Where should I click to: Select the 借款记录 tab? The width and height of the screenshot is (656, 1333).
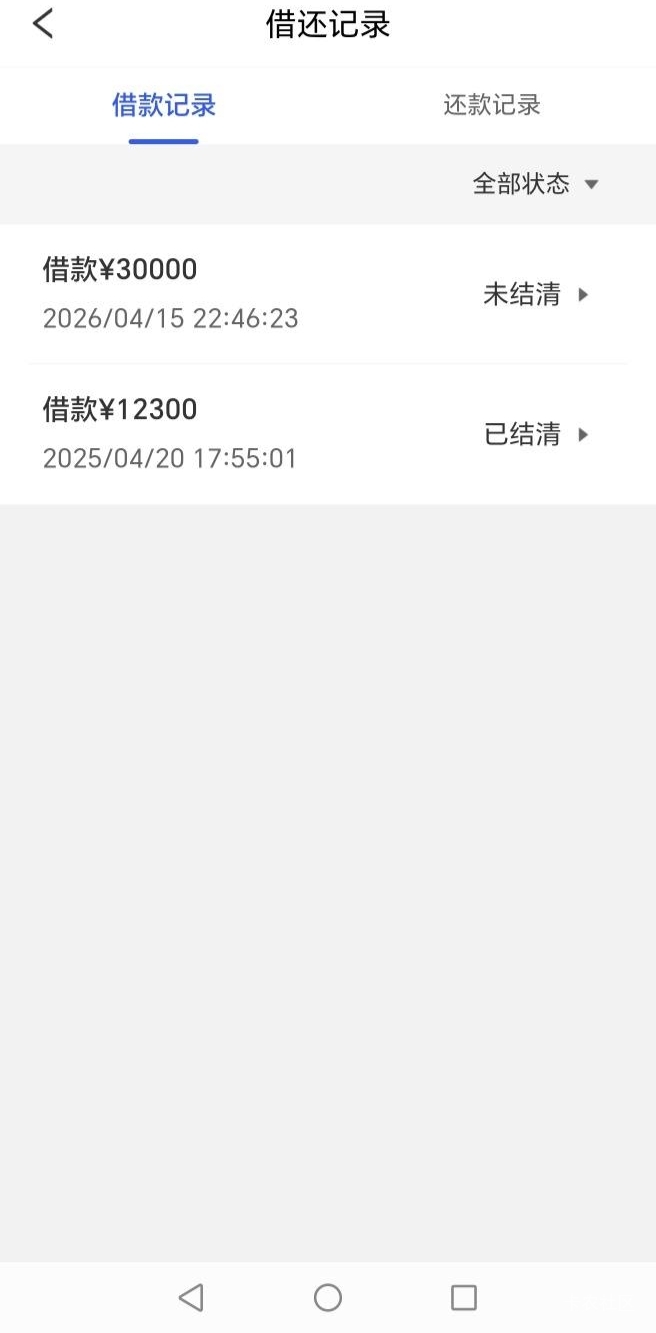[164, 105]
